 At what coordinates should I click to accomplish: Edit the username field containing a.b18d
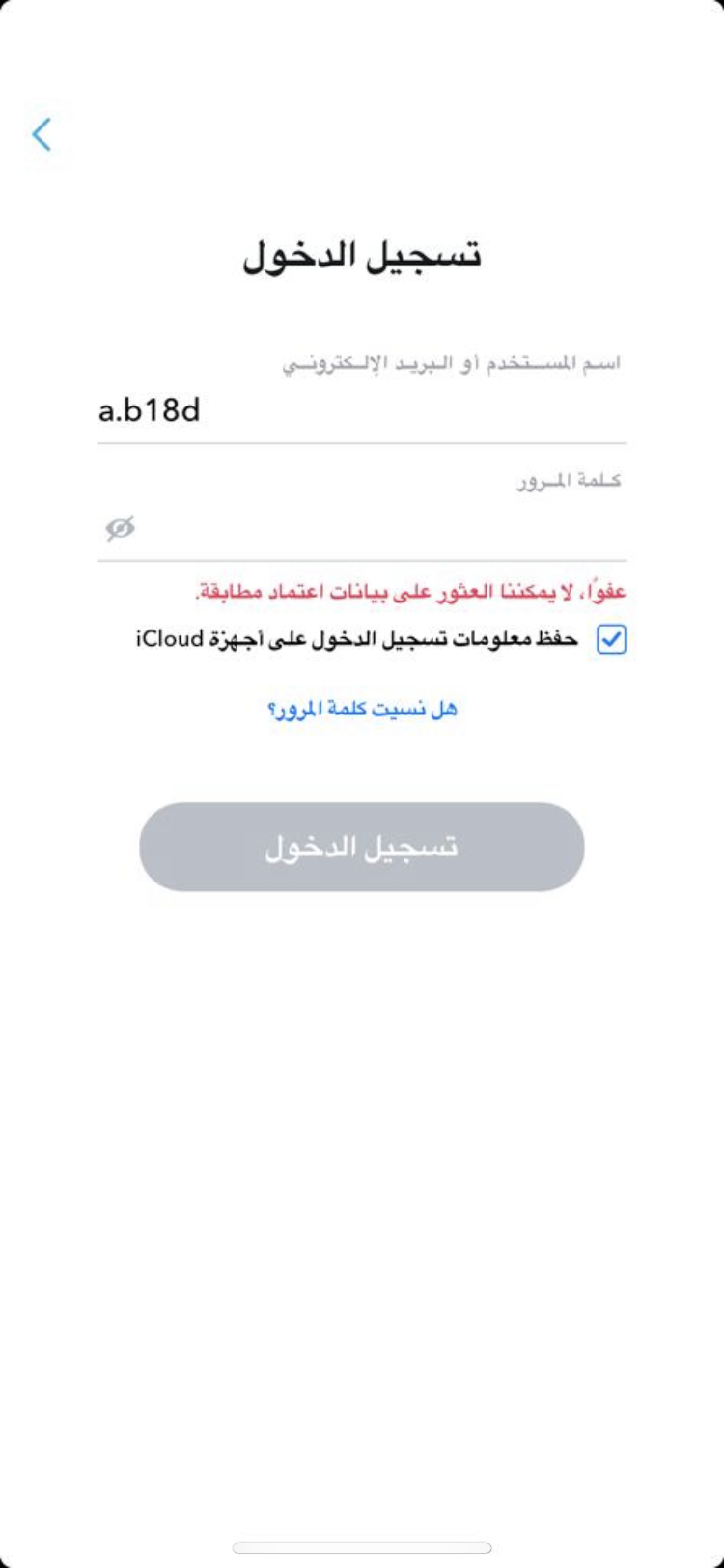pyautogui.click(x=362, y=411)
